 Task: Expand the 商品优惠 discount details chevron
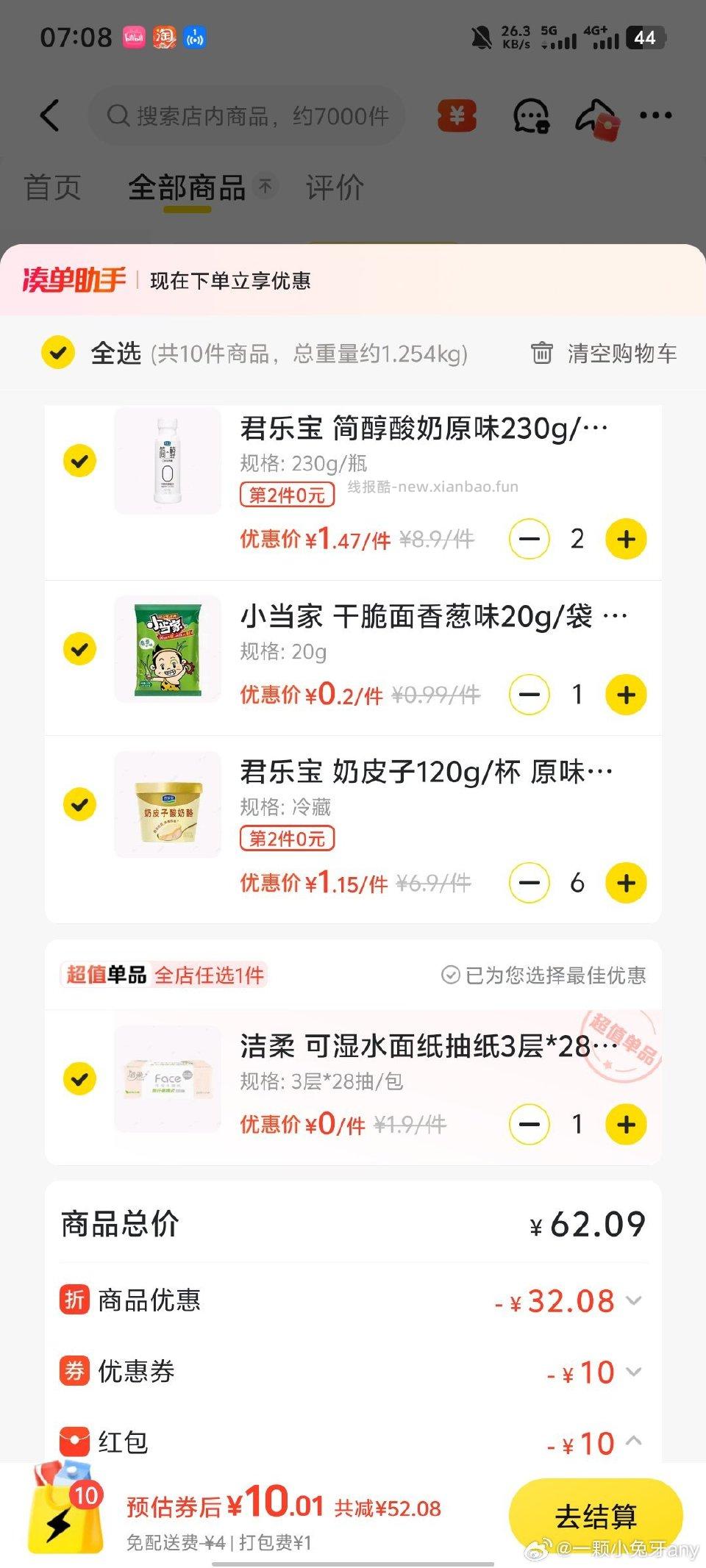(x=634, y=1300)
